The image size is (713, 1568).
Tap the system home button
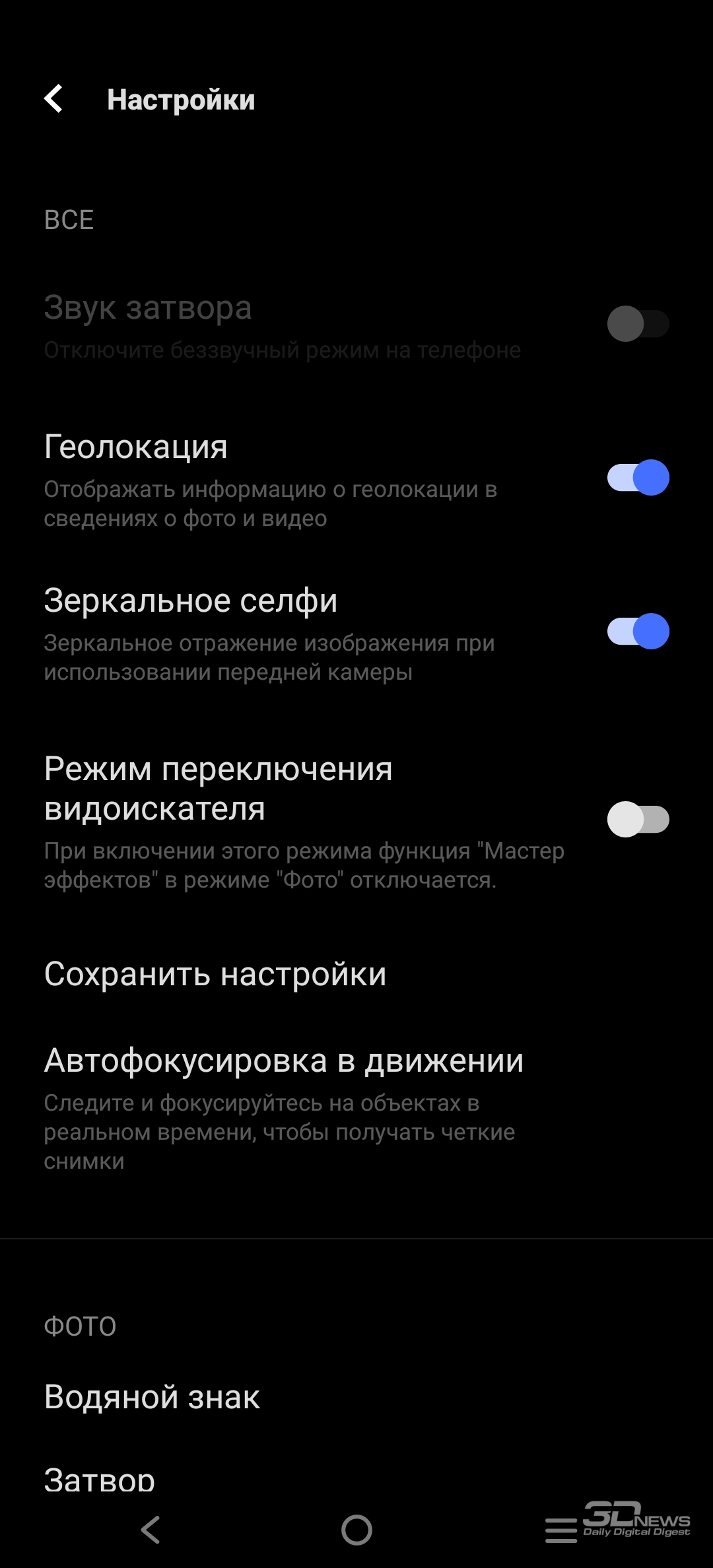356,1530
